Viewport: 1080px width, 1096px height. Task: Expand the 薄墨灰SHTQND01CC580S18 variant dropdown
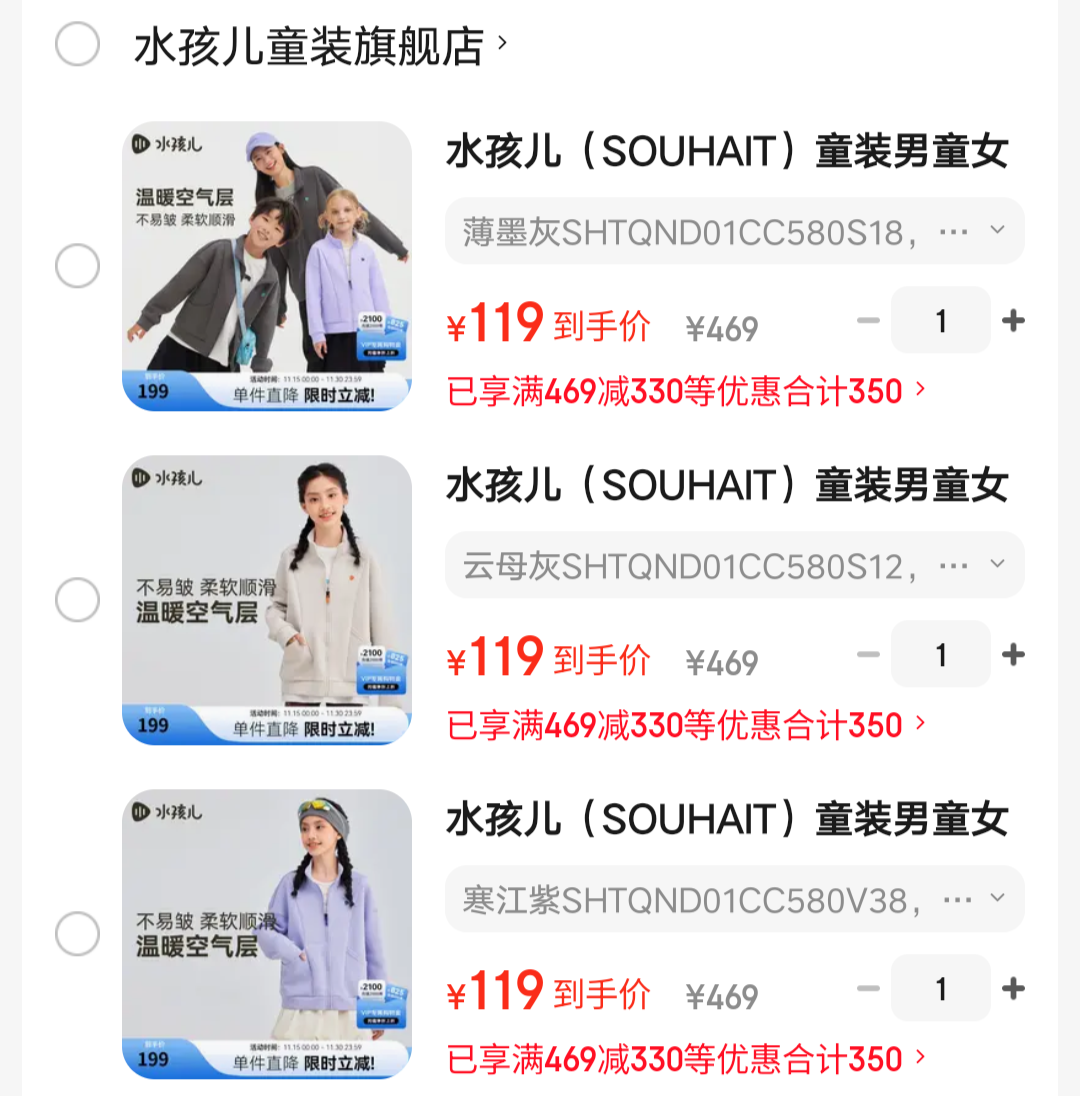[734, 232]
